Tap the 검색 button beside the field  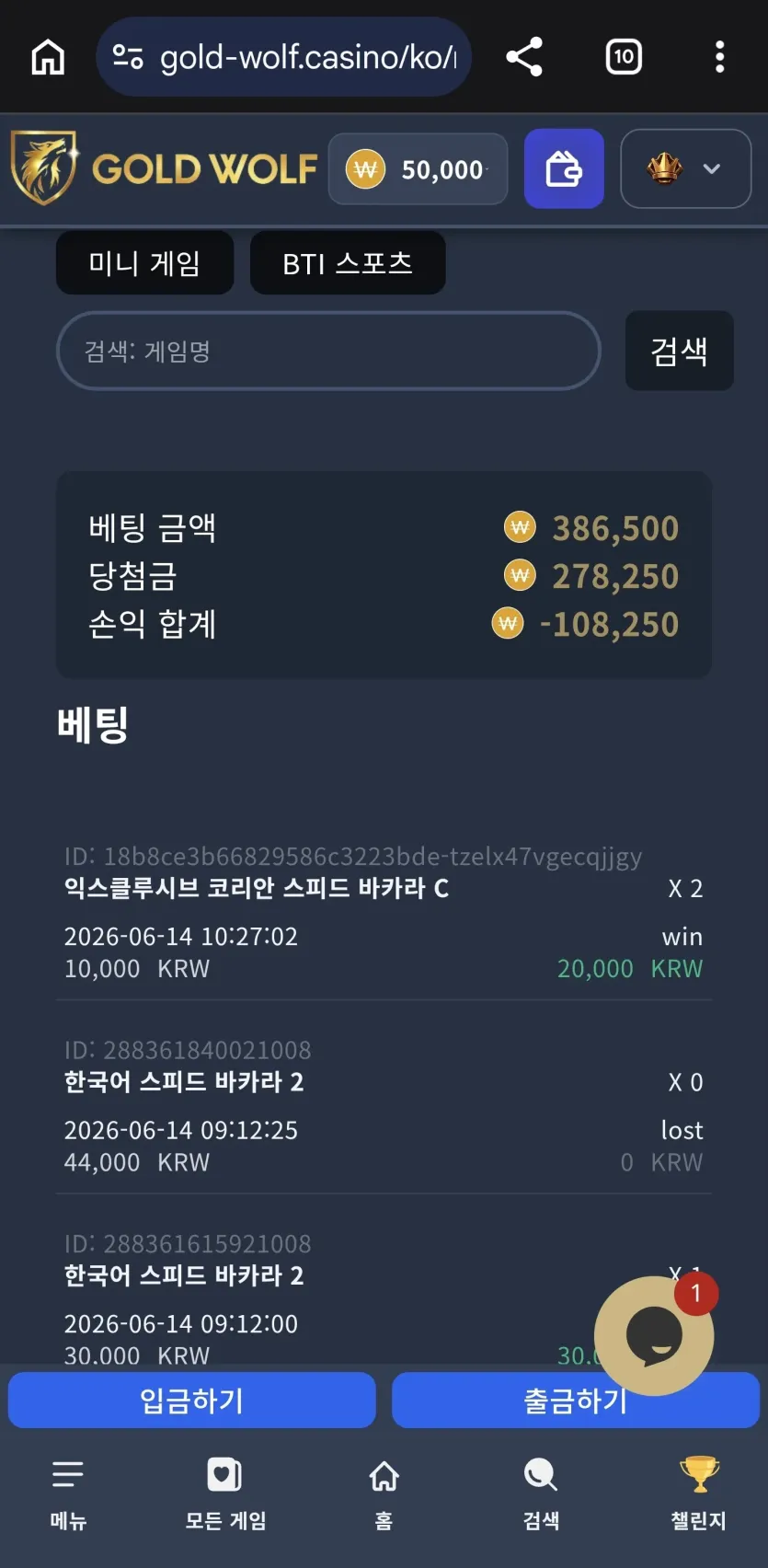coord(680,351)
